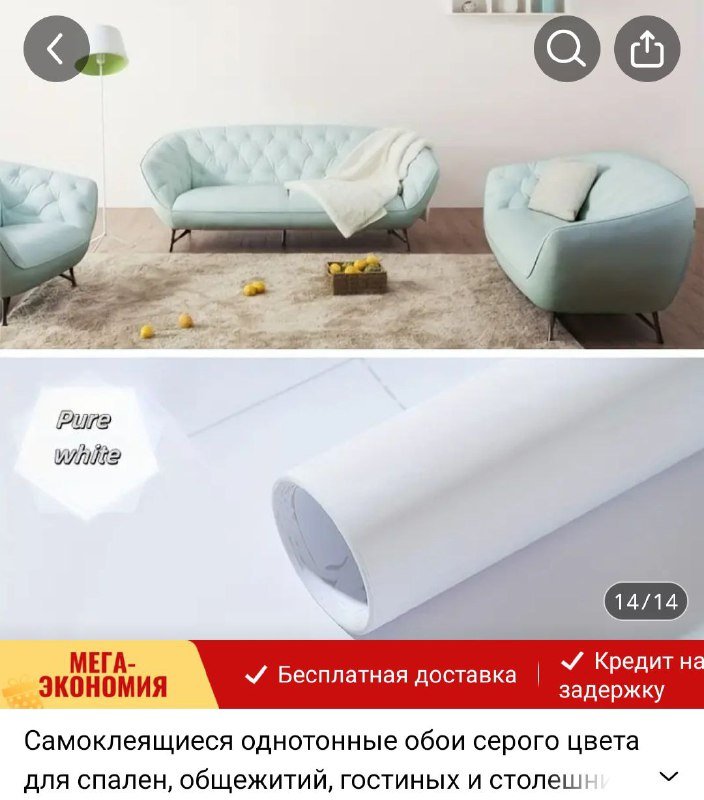Expand the product title with the chevron
This screenshot has height=800, width=704.
pyautogui.click(x=669, y=776)
